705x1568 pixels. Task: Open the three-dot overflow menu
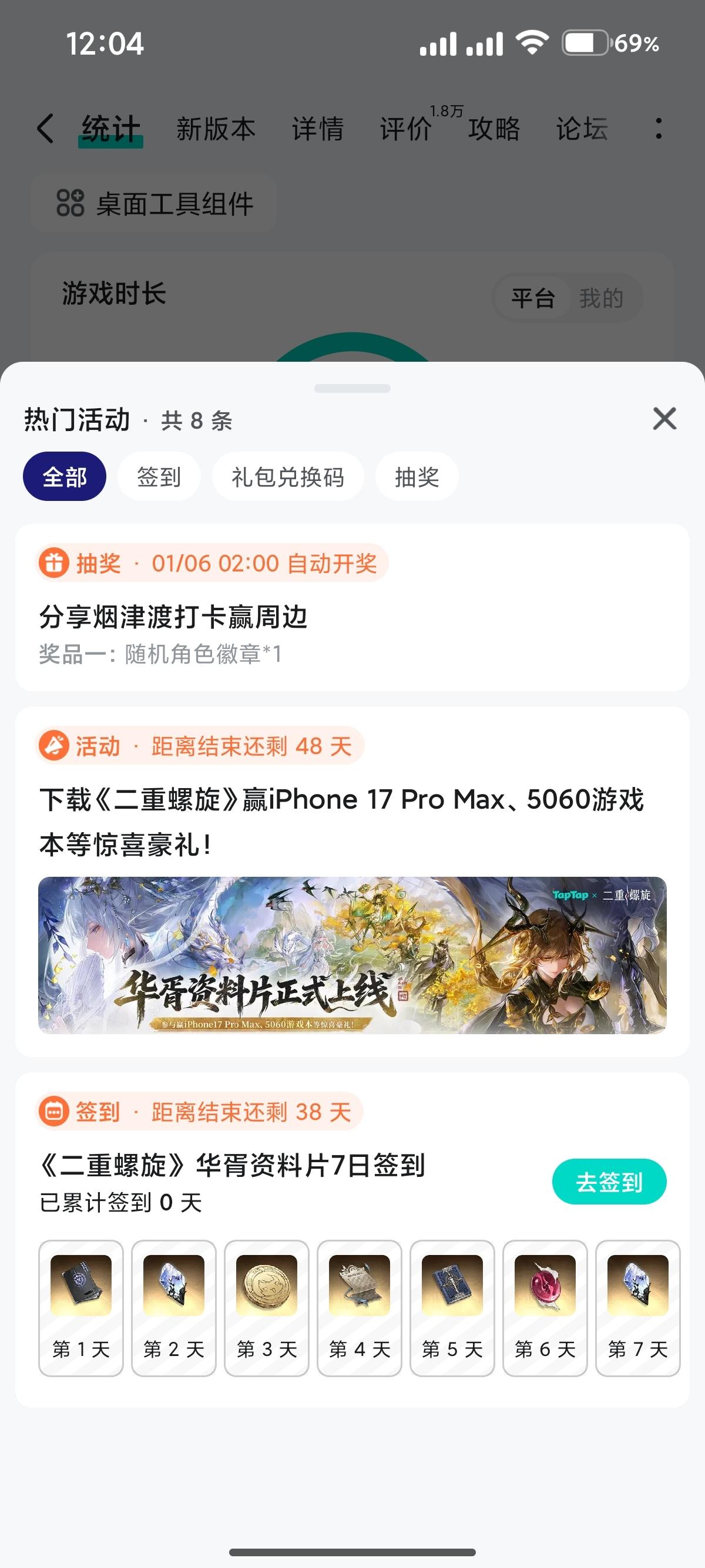tap(658, 129)
